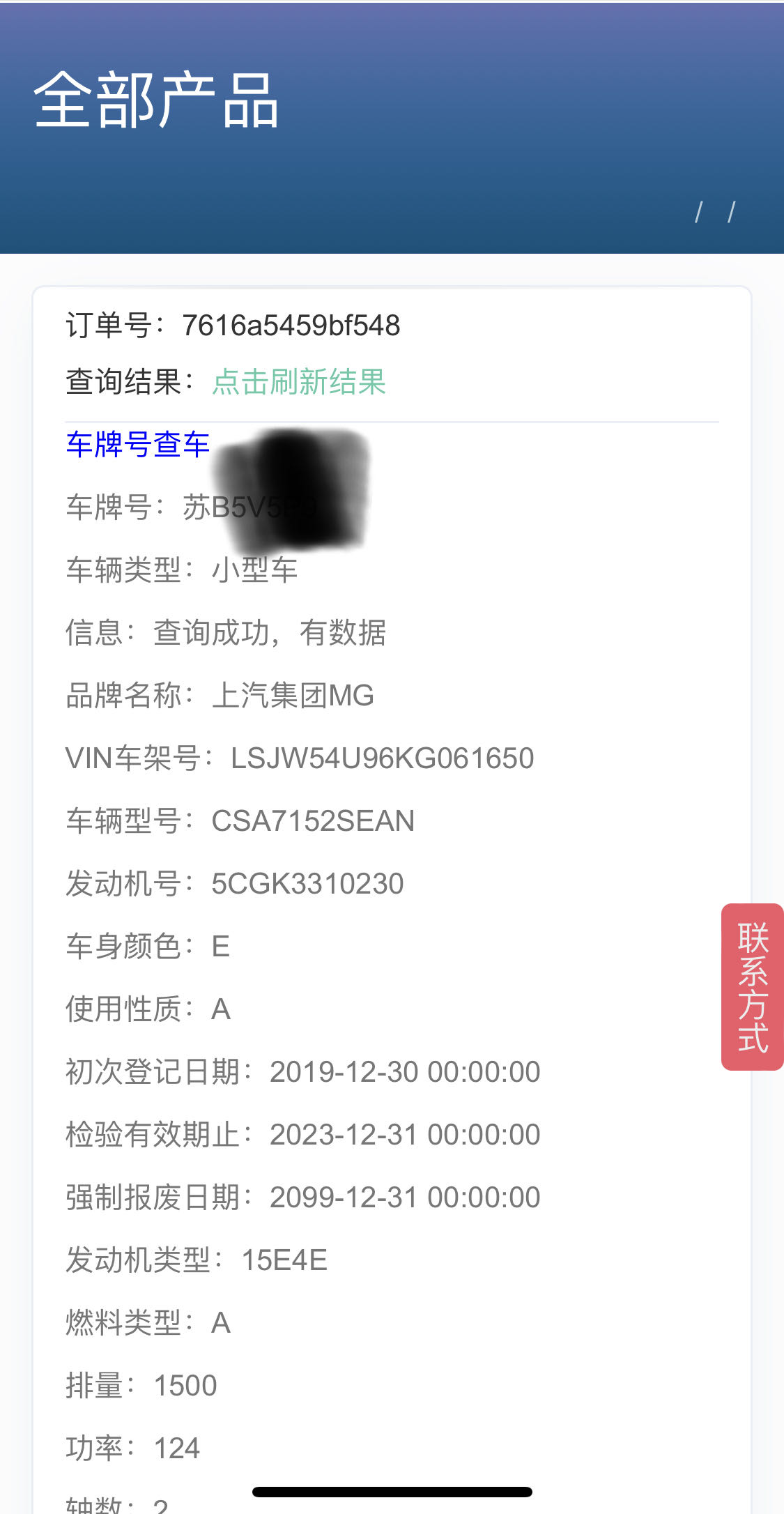The width and height of the screenshot is (784, 1514).
Task: Click the 车辆类型 value 小型车
Action: 255,570
